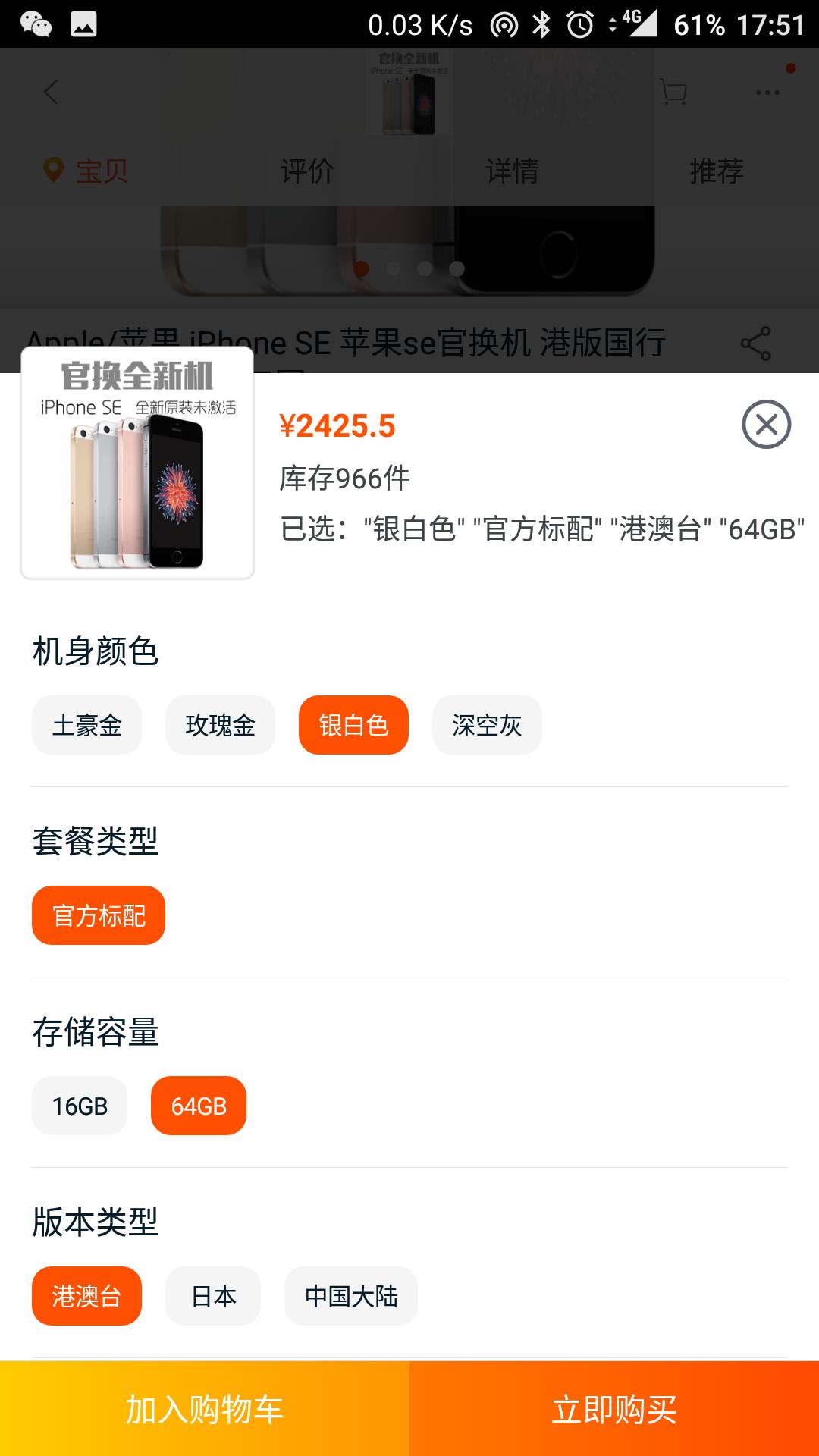The height and width of the screenshot is (1456, 819).
Task: Switch to the 评价 tab
Action: 308,171
